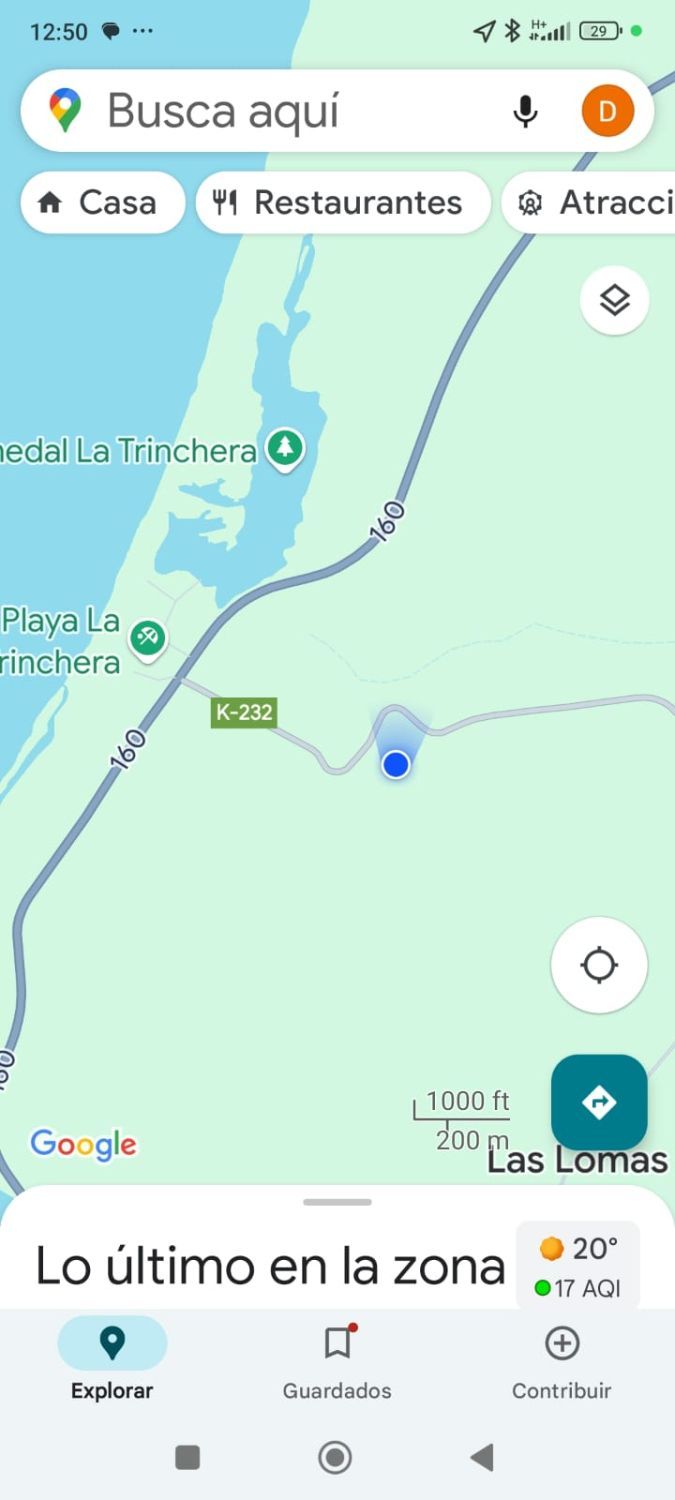Screen dimensions: 675x1500
Task: Open the Humedal La Trinchera place marker
Action: tap(285, 448)
